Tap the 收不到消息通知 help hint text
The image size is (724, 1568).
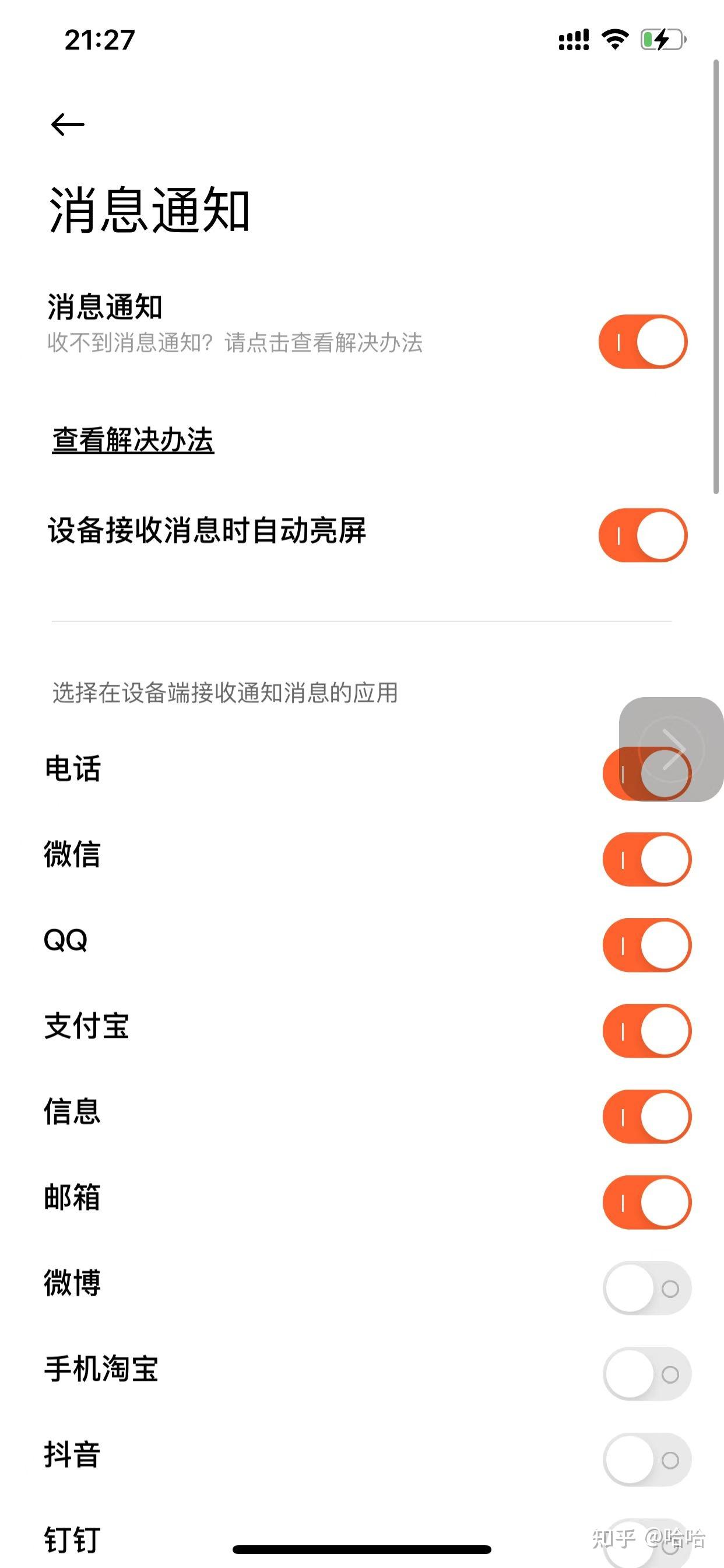tap(236, 344)
